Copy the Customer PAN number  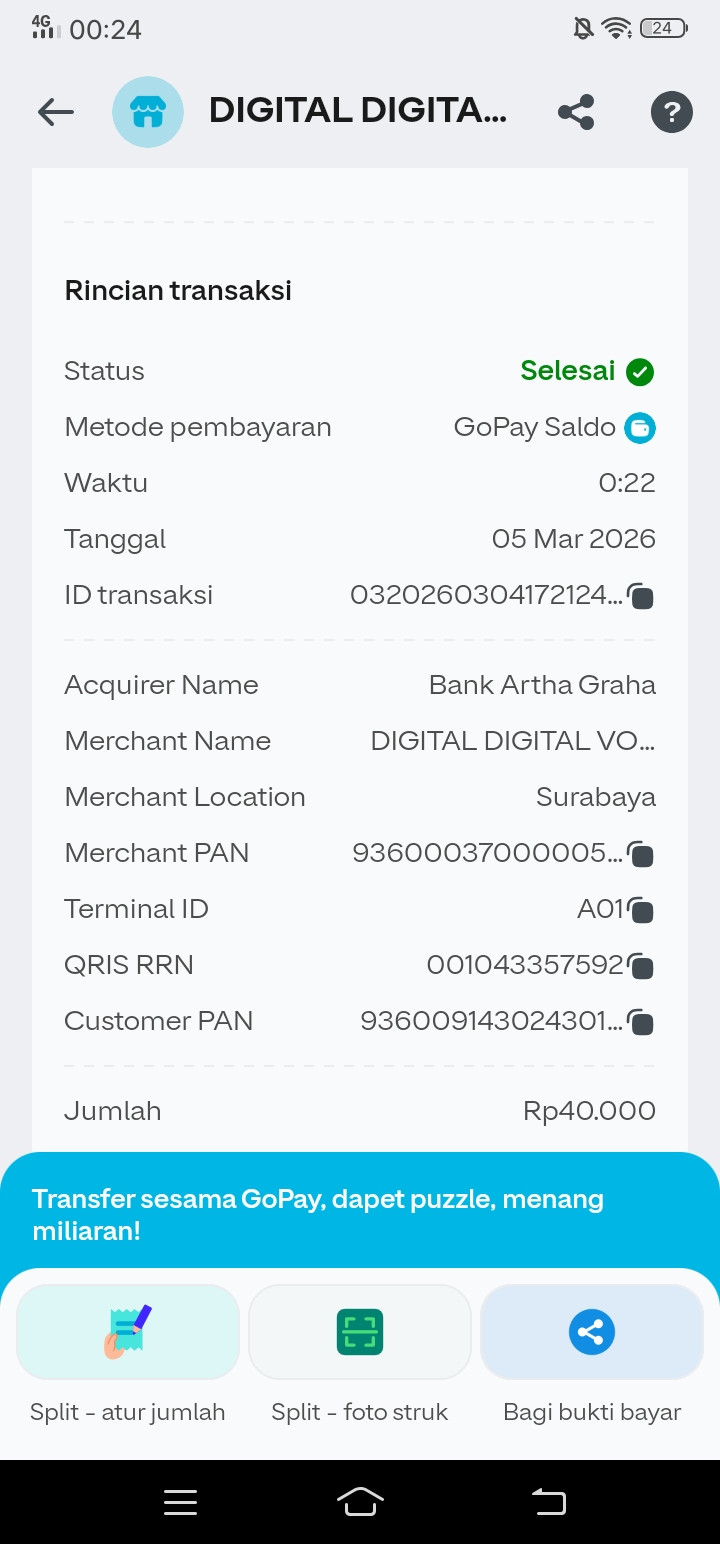(641, 1022)
